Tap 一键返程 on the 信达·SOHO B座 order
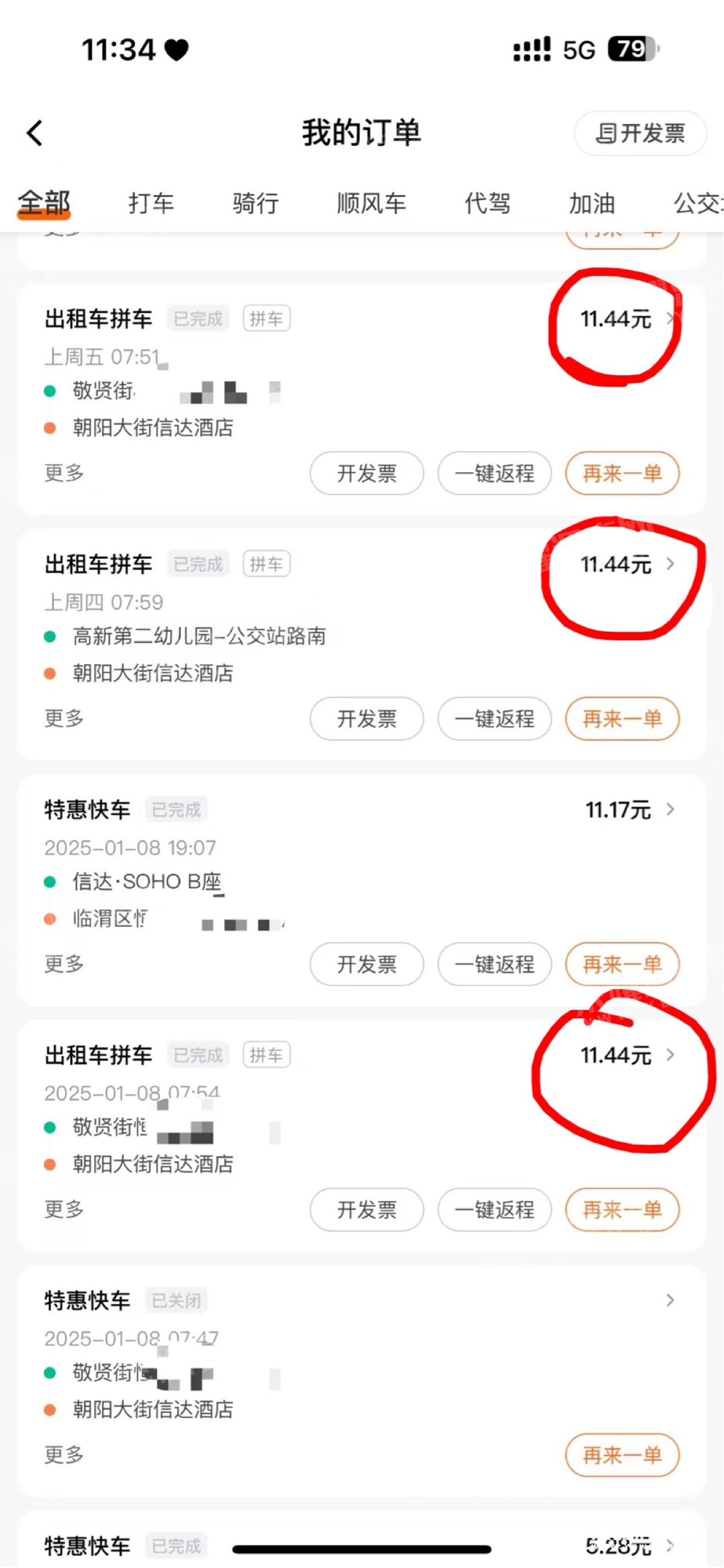 (x=495, y=964)
